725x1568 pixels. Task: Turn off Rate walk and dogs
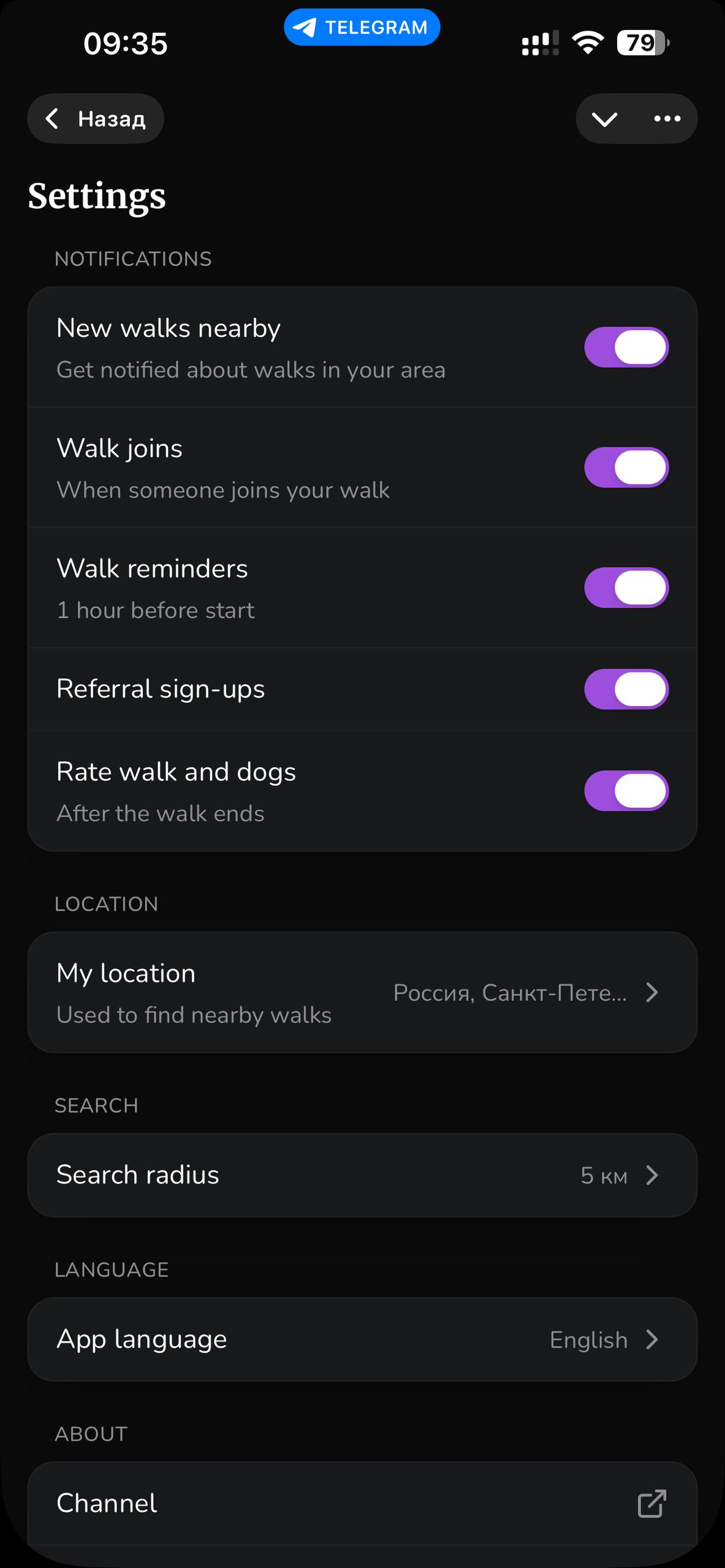click(x=626, y=791)
